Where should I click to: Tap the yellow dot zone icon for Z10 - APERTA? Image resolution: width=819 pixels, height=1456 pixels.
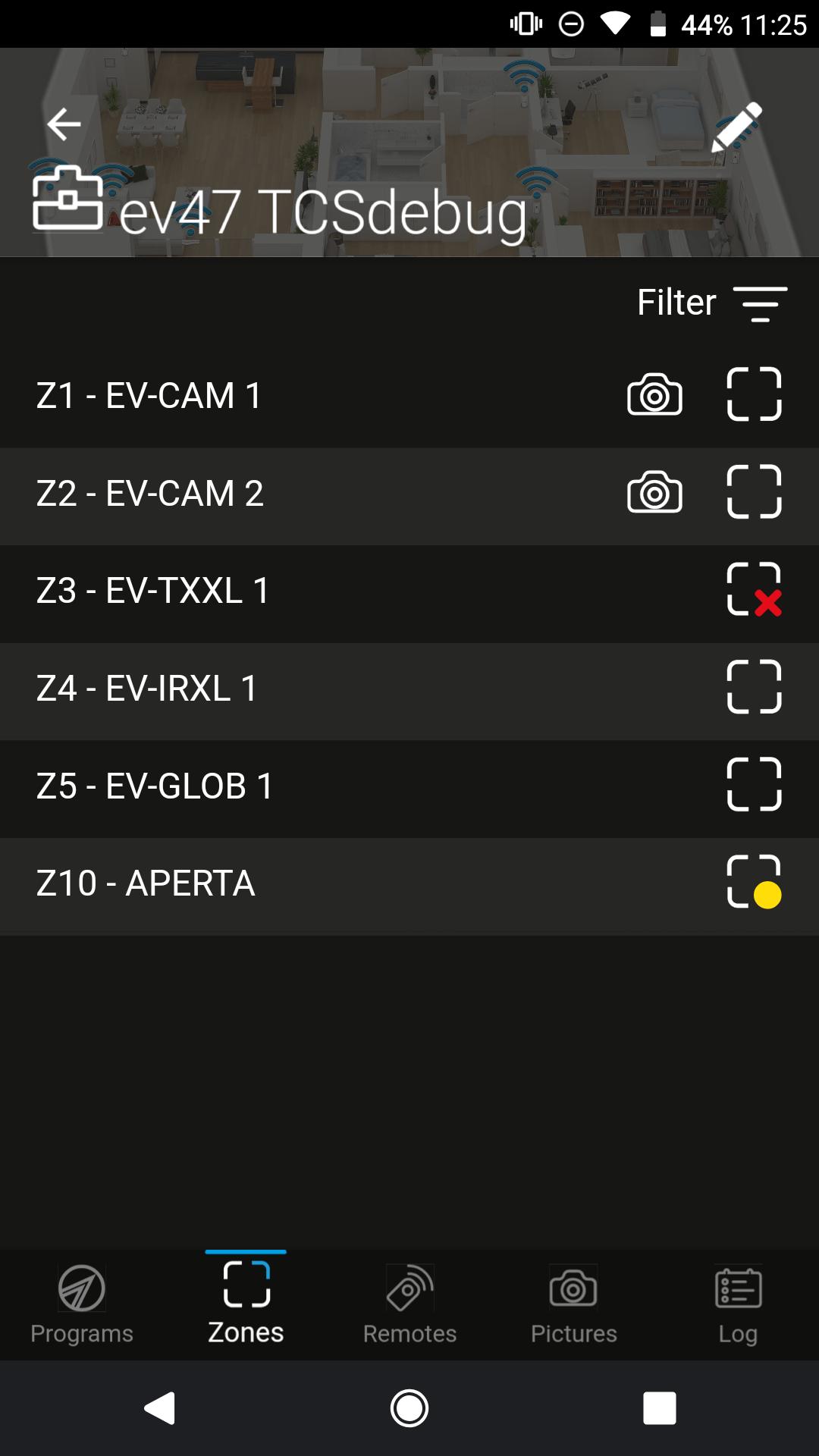[x=754, y=882]
